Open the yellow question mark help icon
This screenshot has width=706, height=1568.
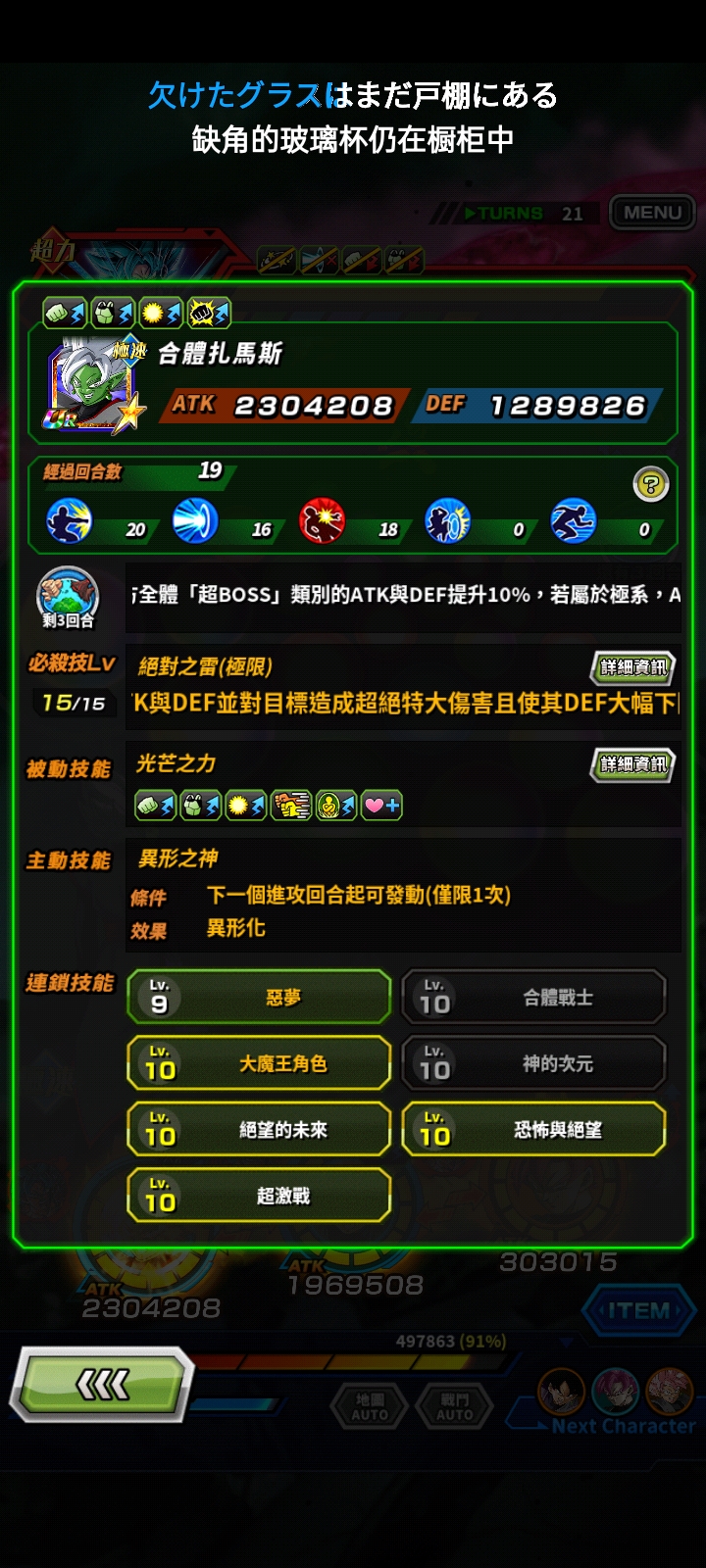point(651,484)
